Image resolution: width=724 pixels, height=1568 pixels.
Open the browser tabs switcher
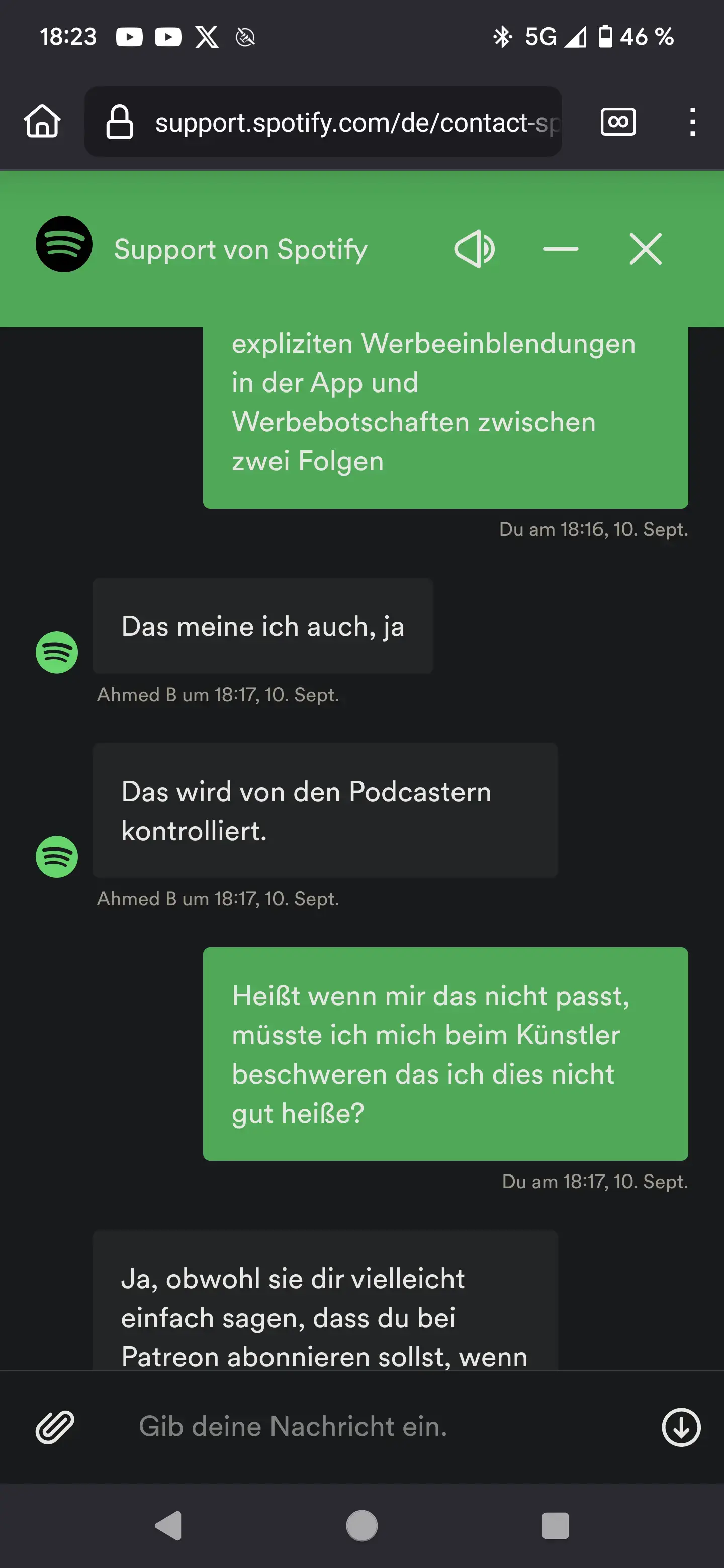click(618, 122)
